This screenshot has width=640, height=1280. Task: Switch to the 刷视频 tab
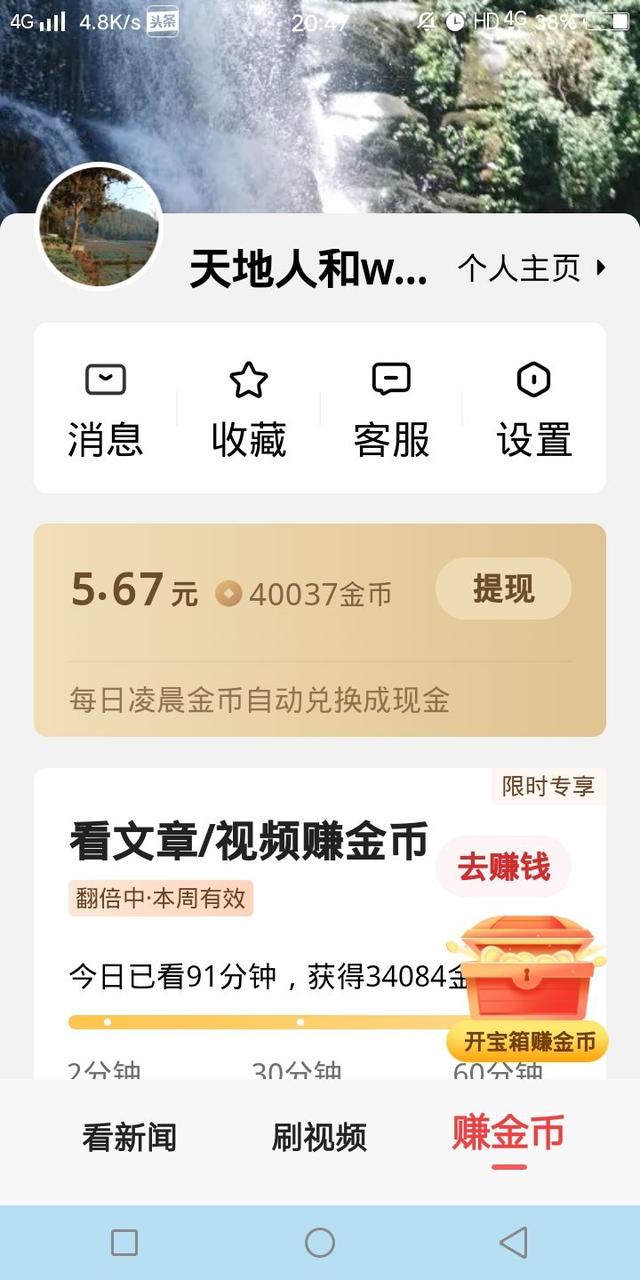[x=319, y=1137]
